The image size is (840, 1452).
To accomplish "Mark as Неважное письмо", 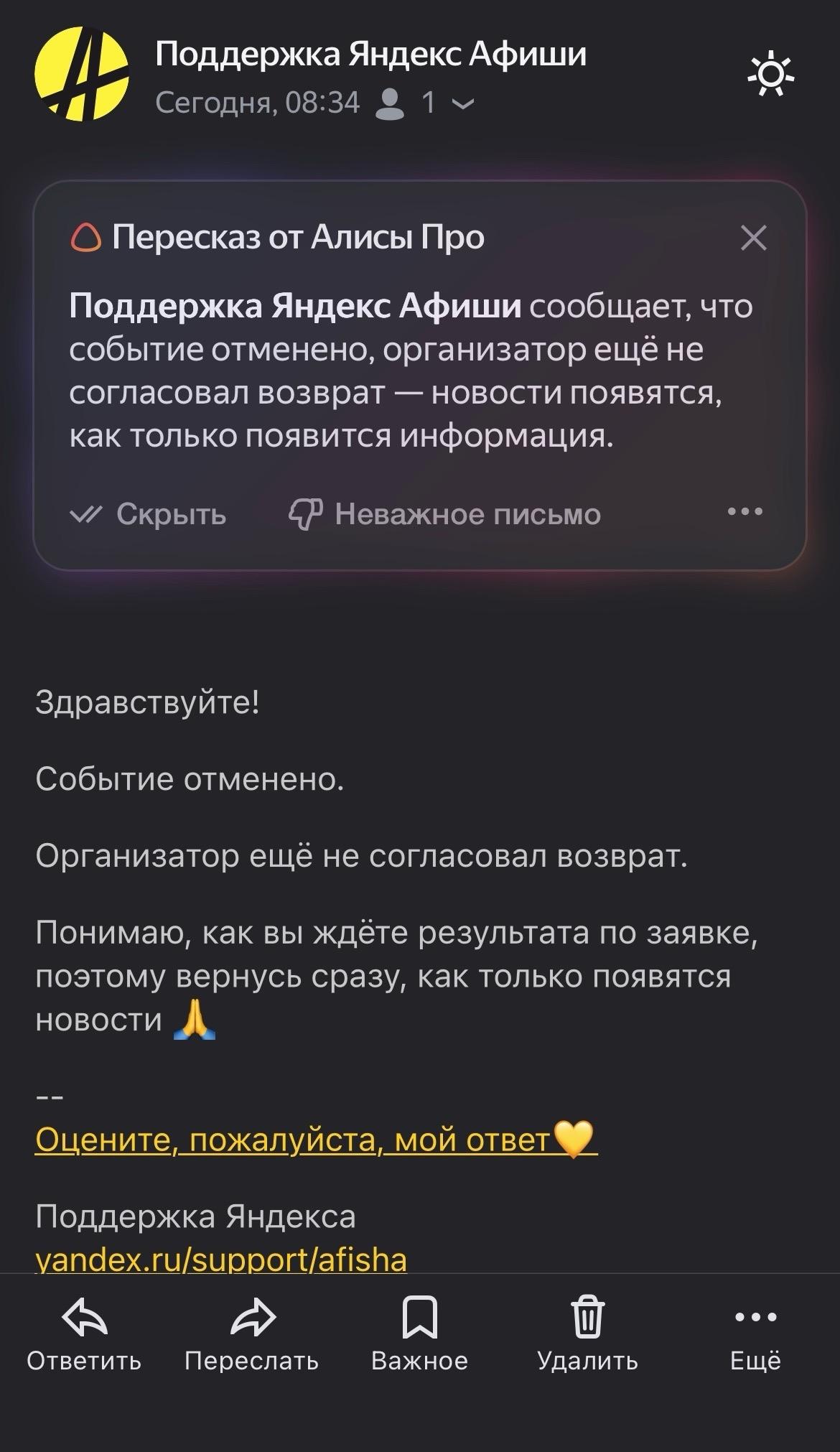I will 445,513.
